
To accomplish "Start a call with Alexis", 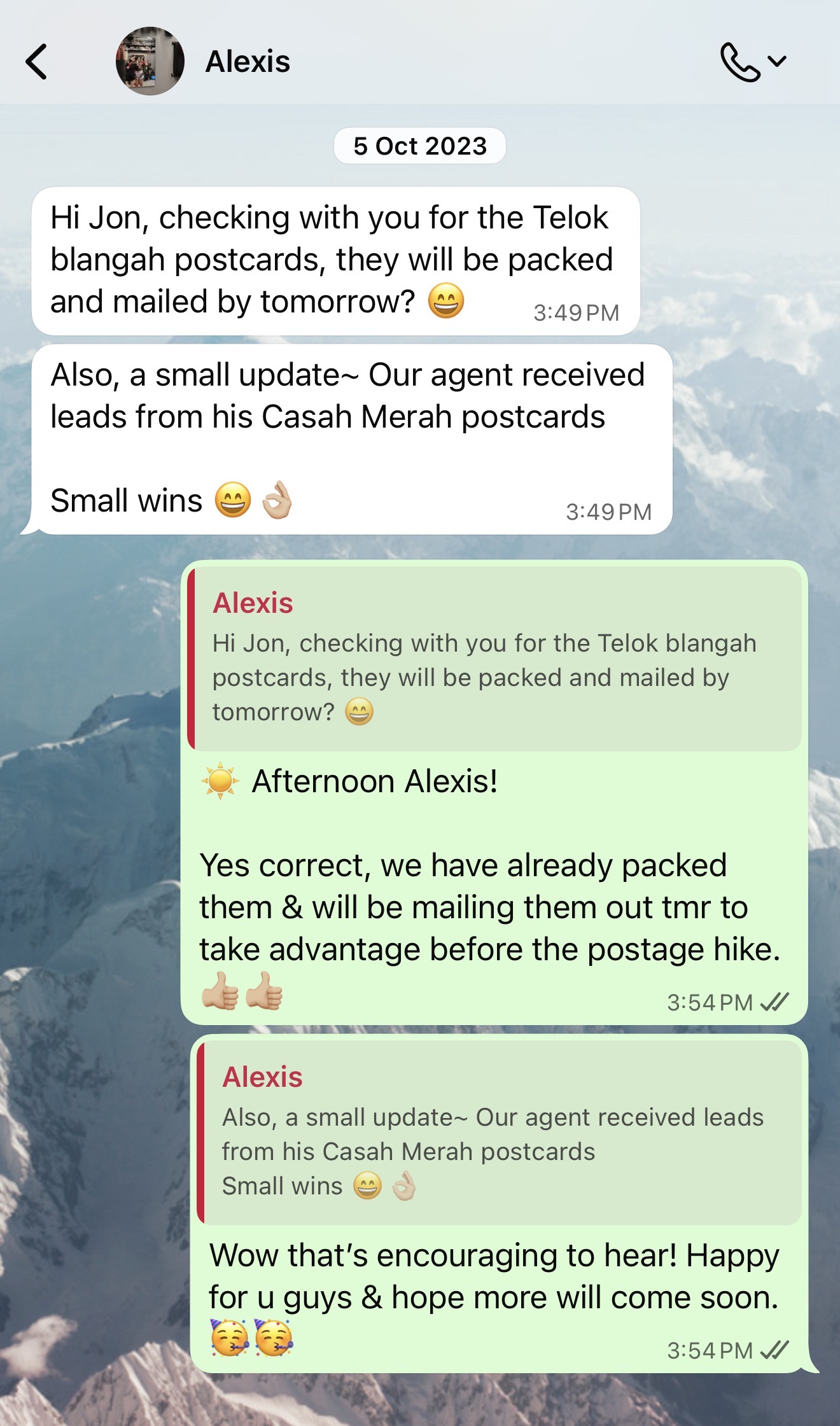I will pos(740,62).
